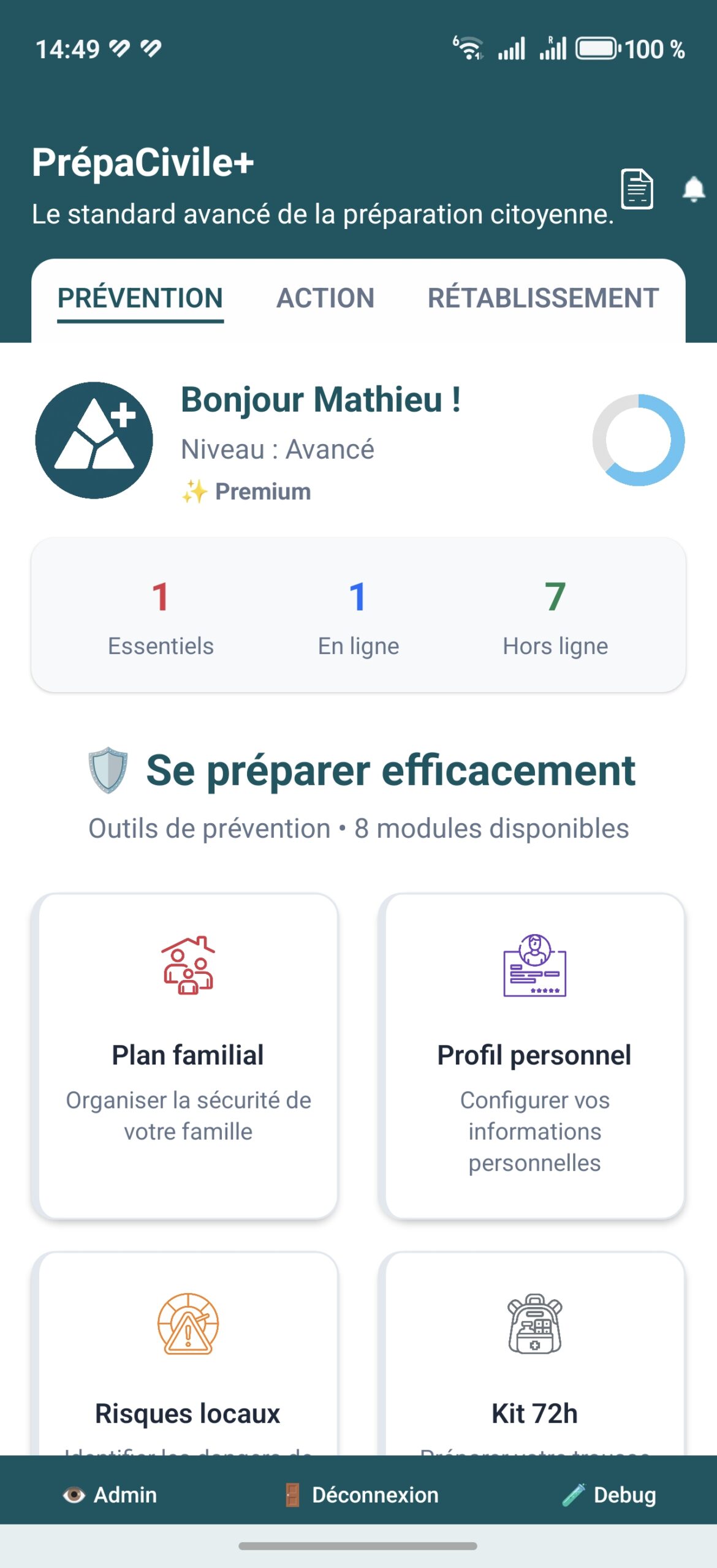This screenshot has width=717, height=1568.
Task: Open the notifications bell
Action: tap(694, 189)
